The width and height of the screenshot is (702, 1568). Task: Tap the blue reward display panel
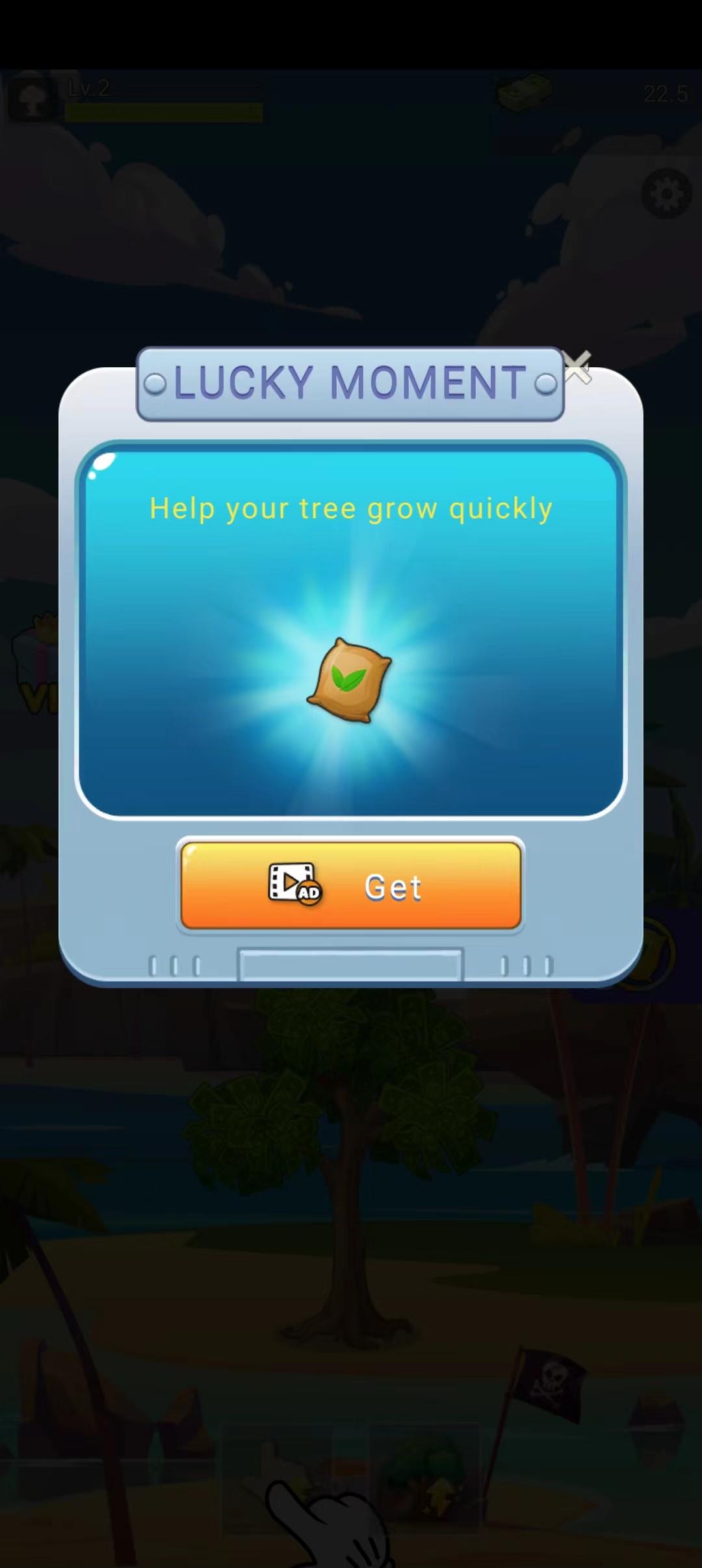(x=350, y=627)
